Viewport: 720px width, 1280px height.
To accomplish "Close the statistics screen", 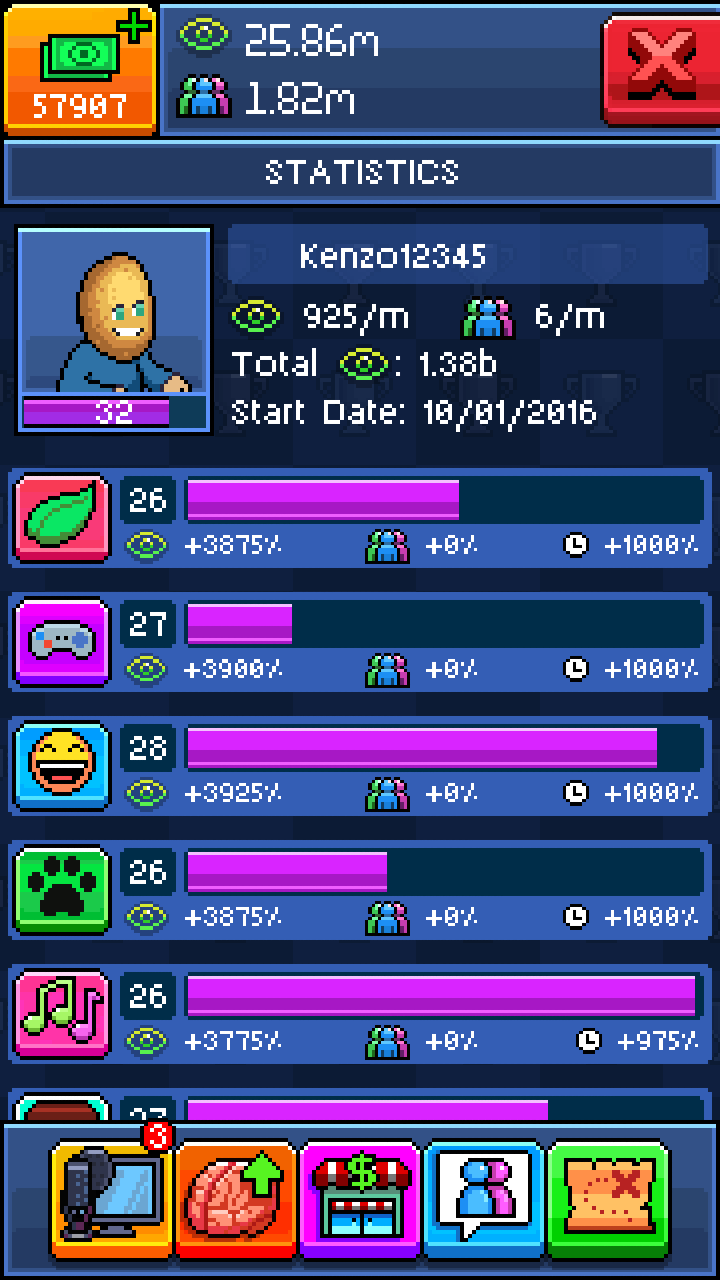I will 661,68.
